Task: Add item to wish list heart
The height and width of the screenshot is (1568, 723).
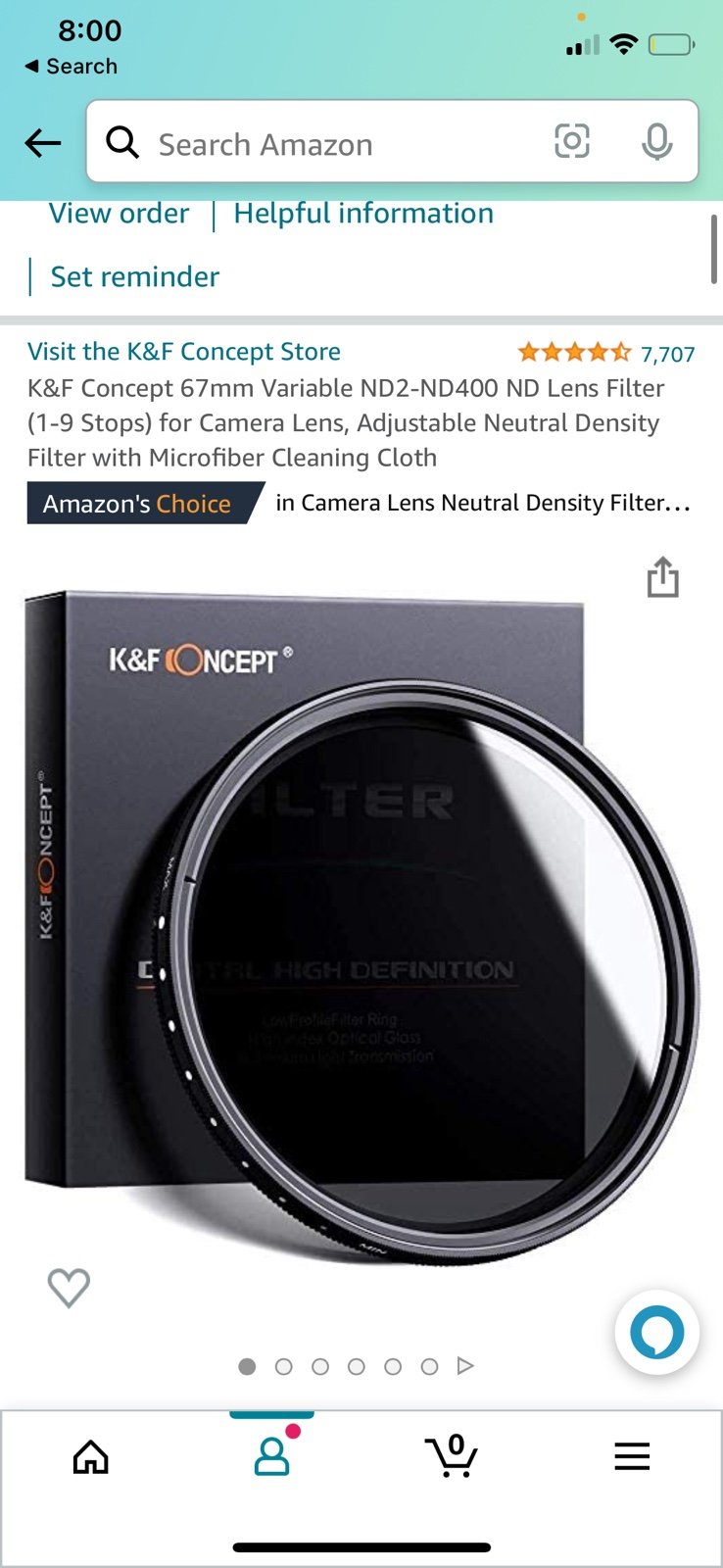Action: [69, 1288]
